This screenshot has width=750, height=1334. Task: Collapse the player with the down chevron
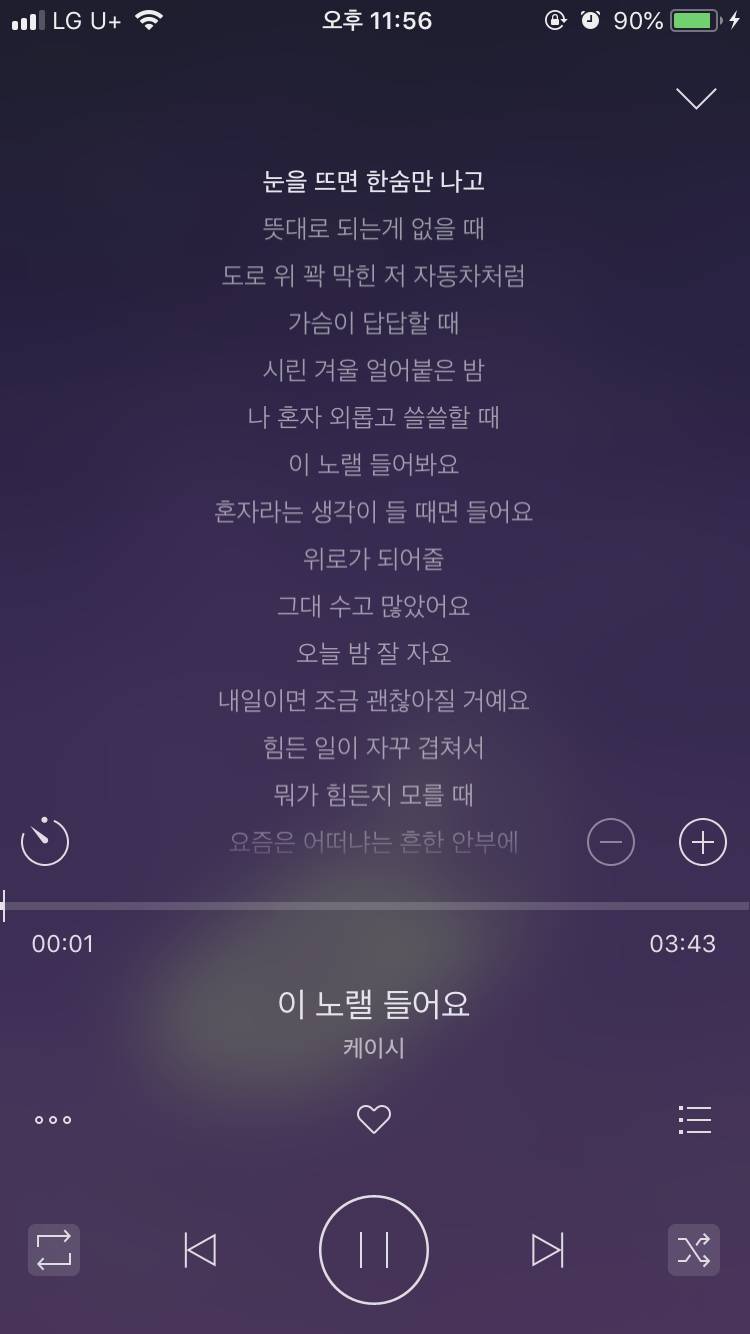coord(695,99)
